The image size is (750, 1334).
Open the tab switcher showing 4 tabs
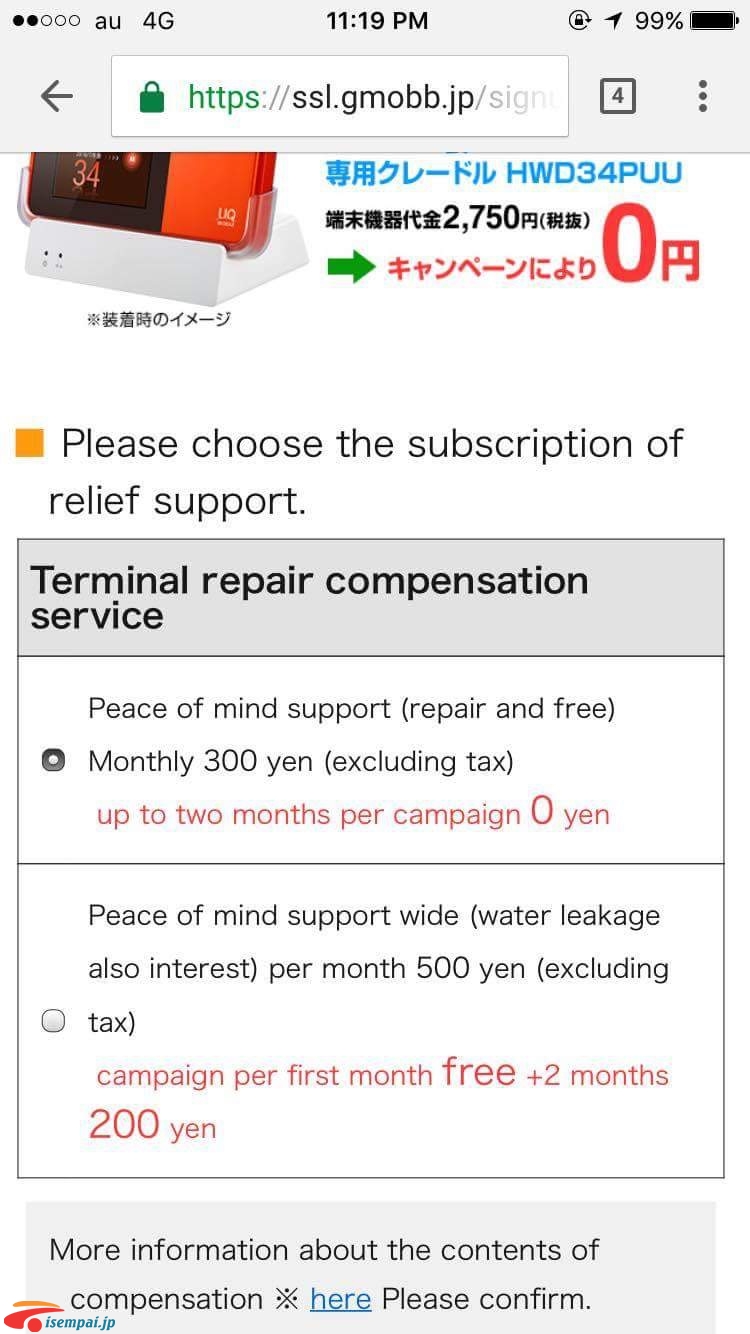618,96
